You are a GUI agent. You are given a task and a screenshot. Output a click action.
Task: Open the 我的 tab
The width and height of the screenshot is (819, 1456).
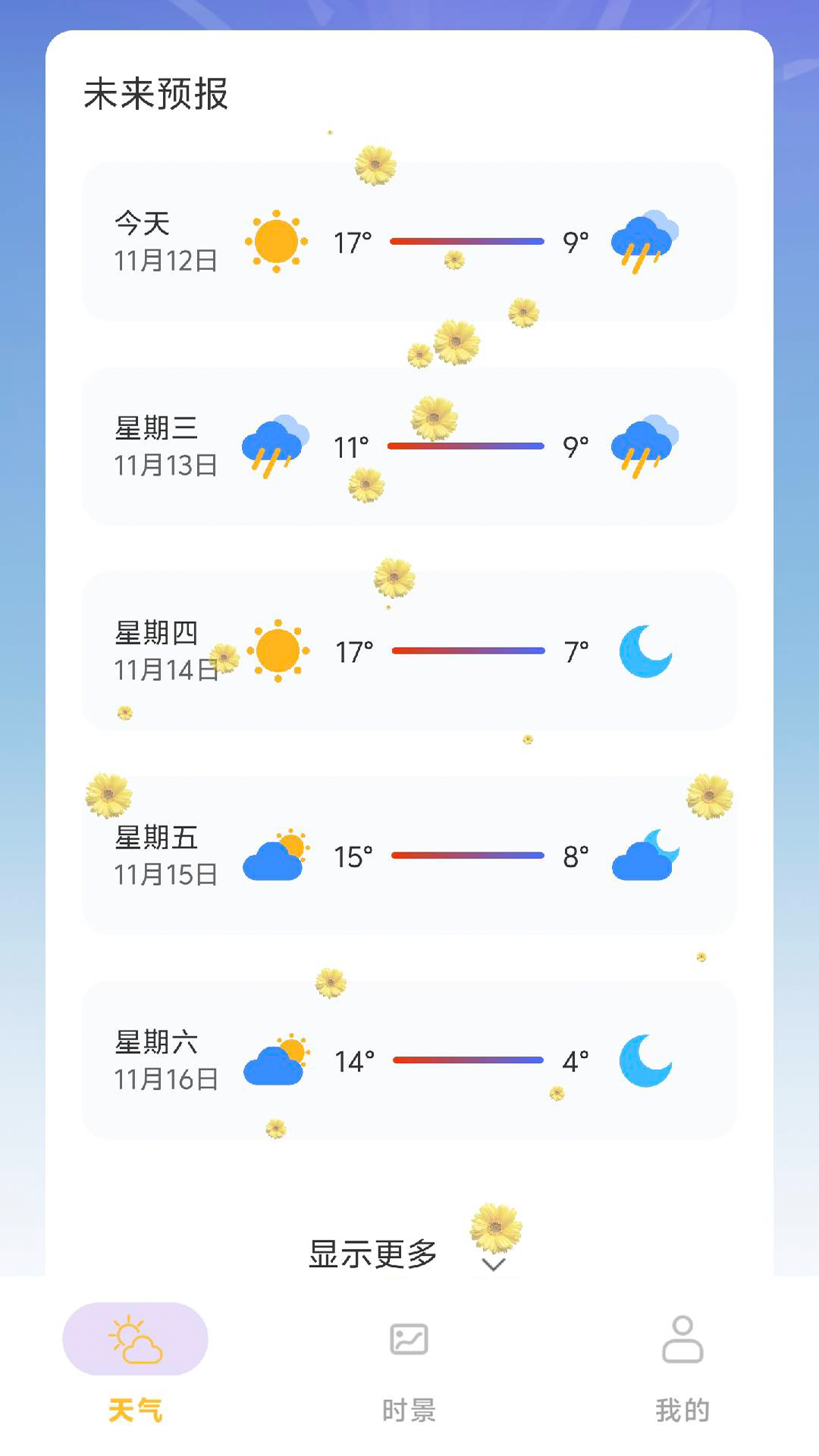pos(681,1409)
